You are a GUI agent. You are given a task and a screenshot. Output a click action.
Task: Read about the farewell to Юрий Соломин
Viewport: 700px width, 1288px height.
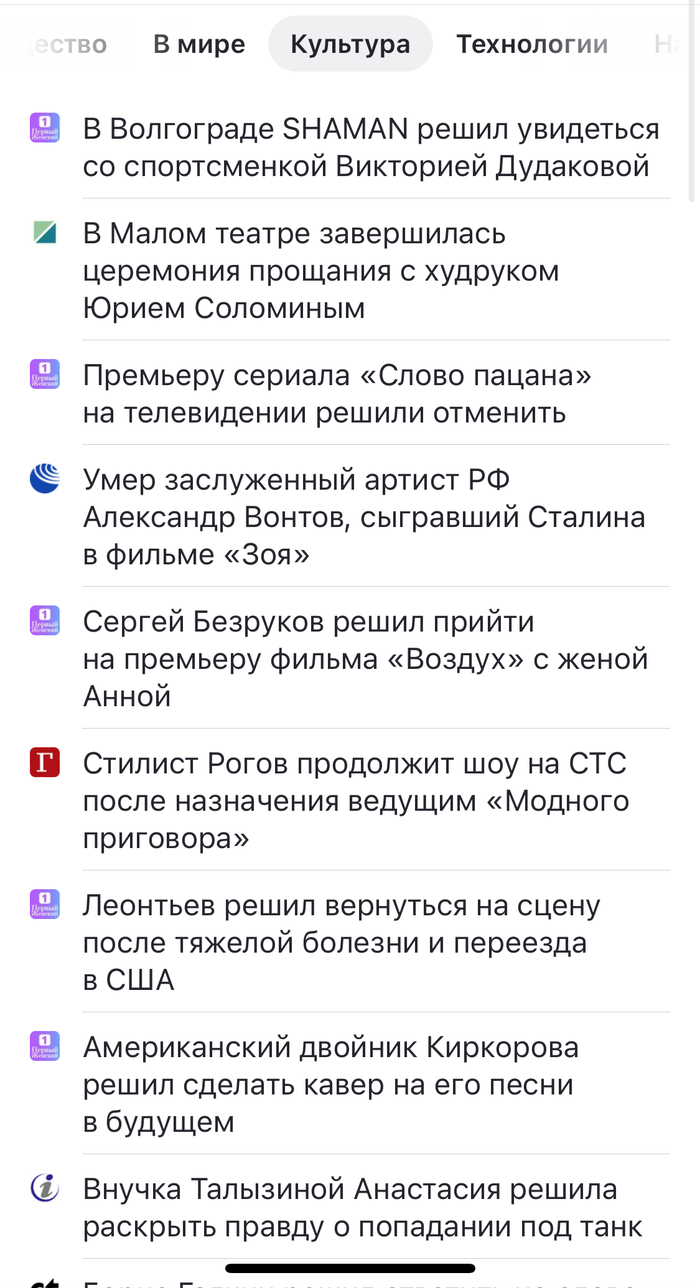click(x=321, y=271)
